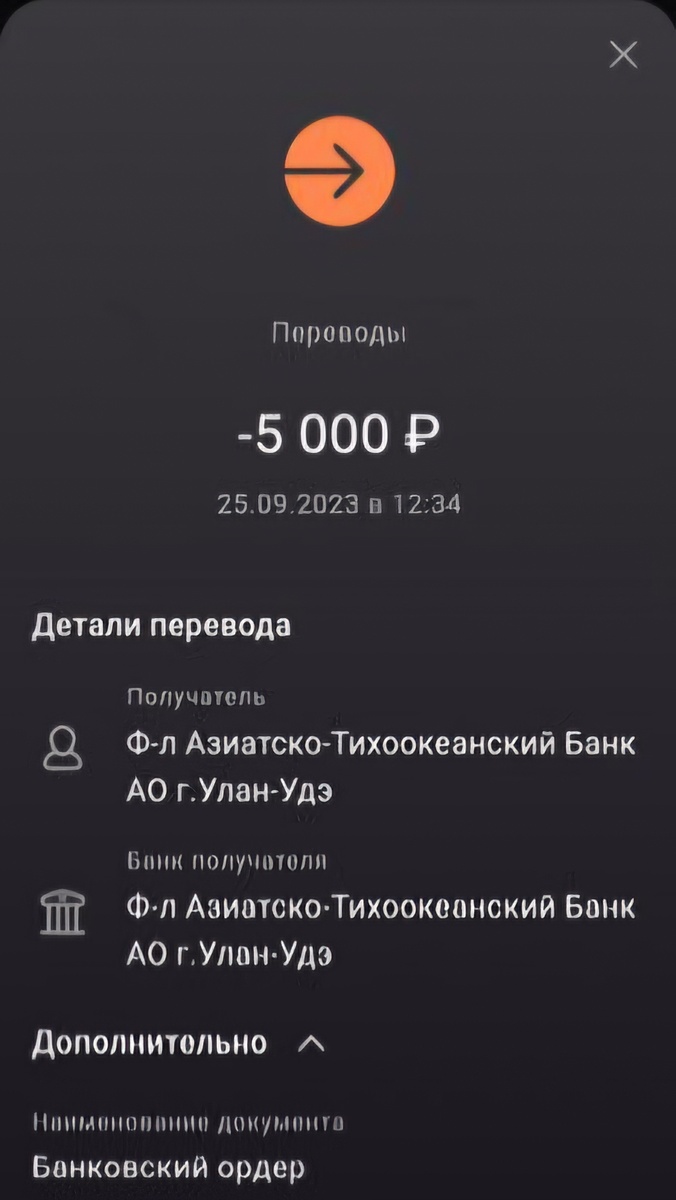Close the transfer details sheet
Image resolution: width=676 pixels, height=1200 pixels.
623,55
